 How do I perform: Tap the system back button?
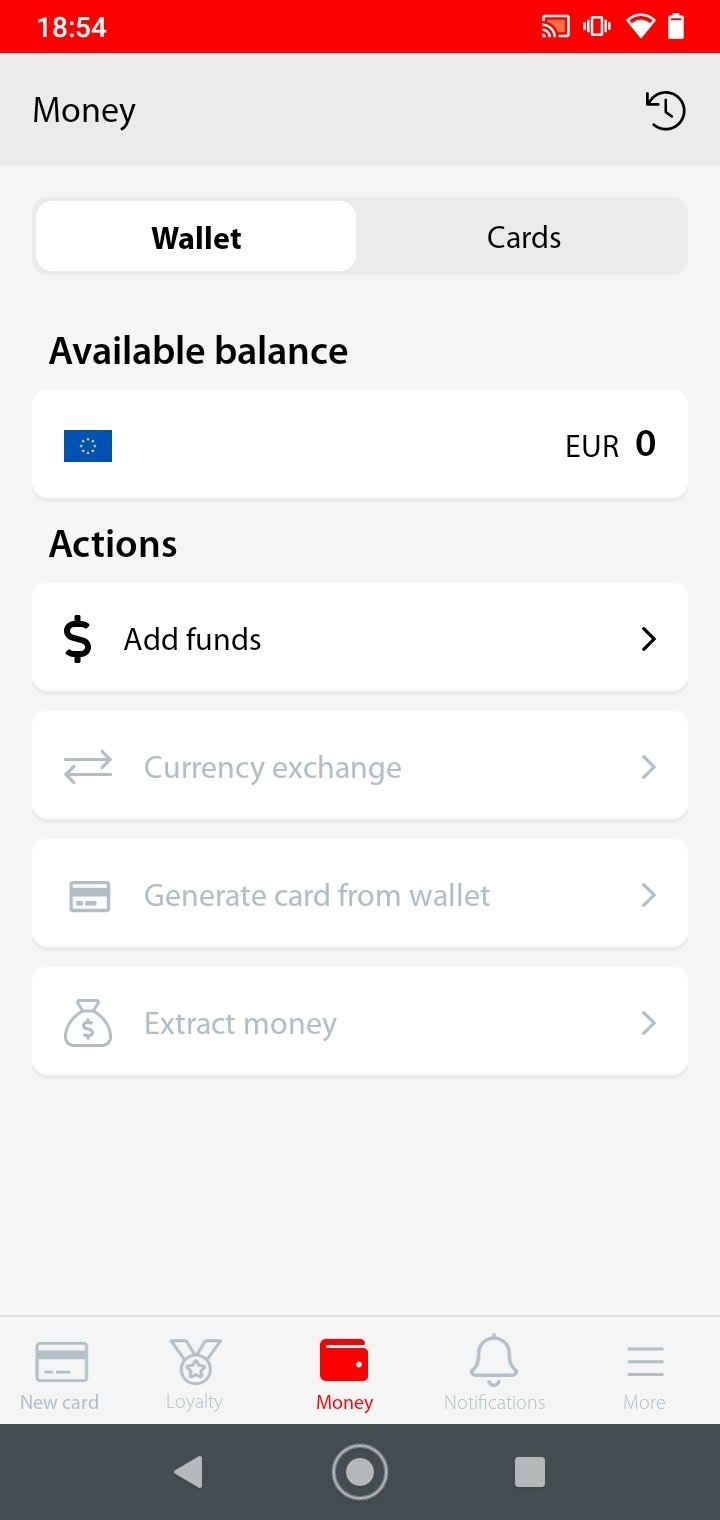pyautogui.click(x=188, y=1471)
